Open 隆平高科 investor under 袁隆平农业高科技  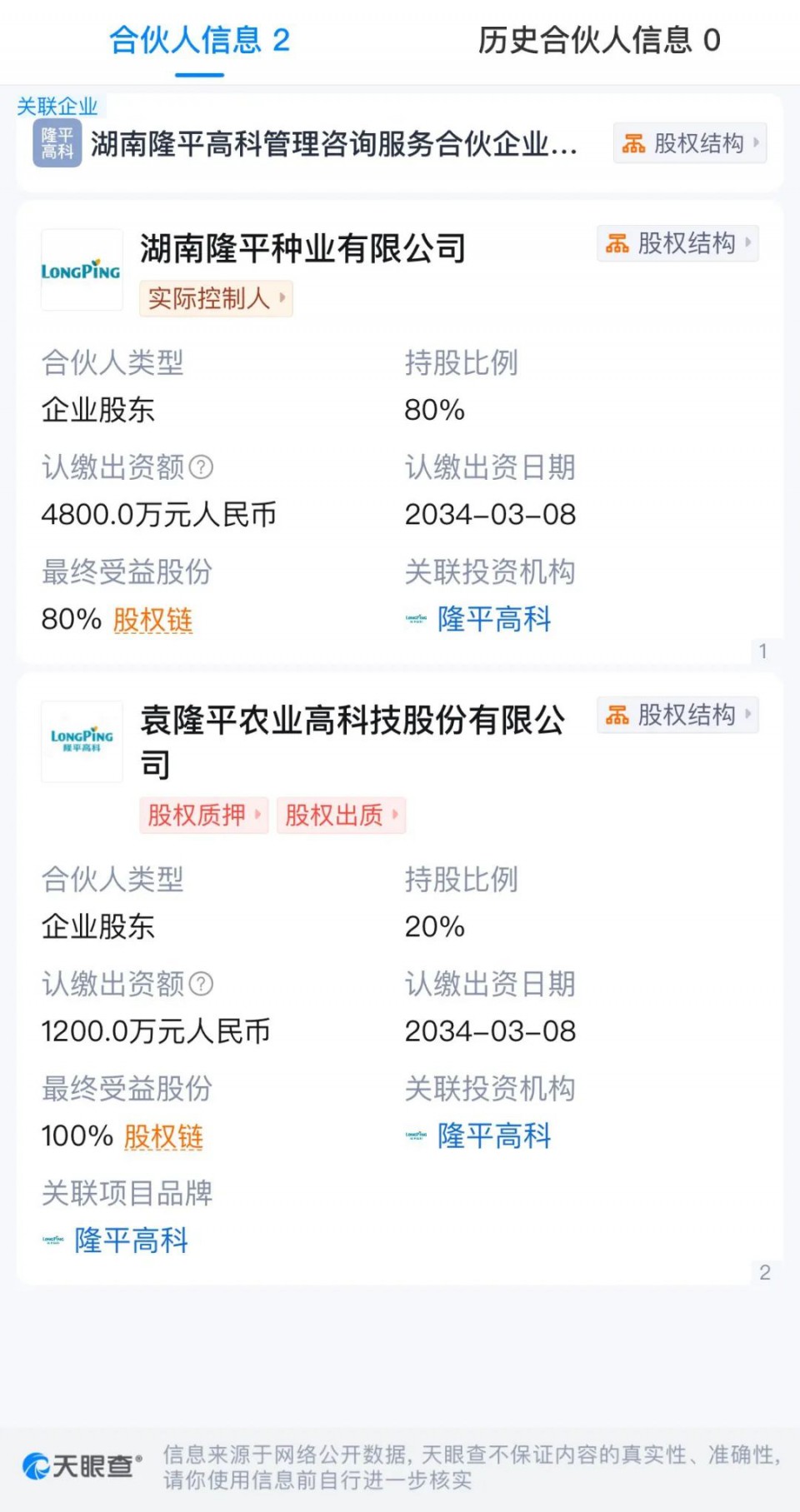coord(493,1135)
